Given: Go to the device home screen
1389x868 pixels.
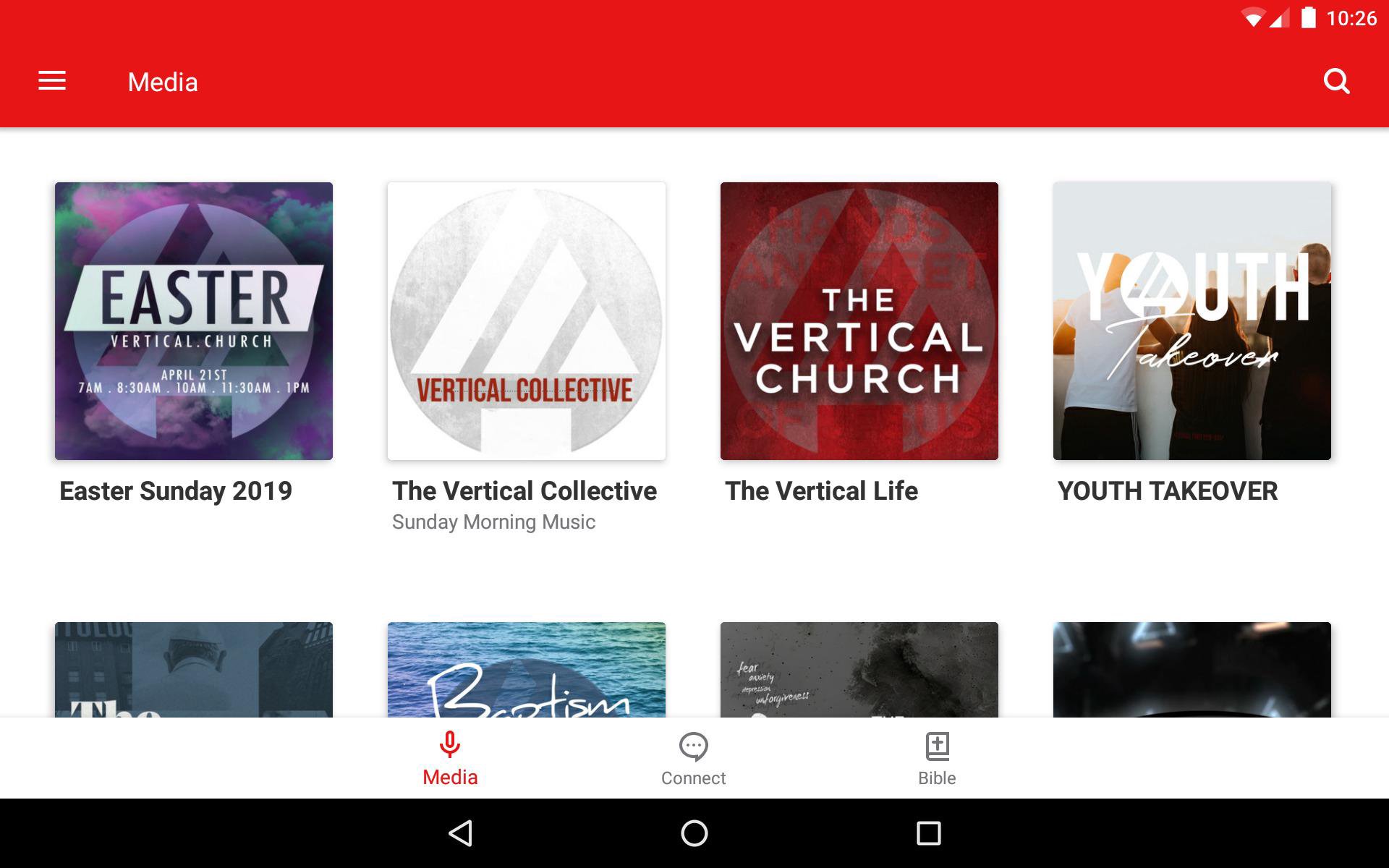Looking at the screenshot, I should pos(694,833).
